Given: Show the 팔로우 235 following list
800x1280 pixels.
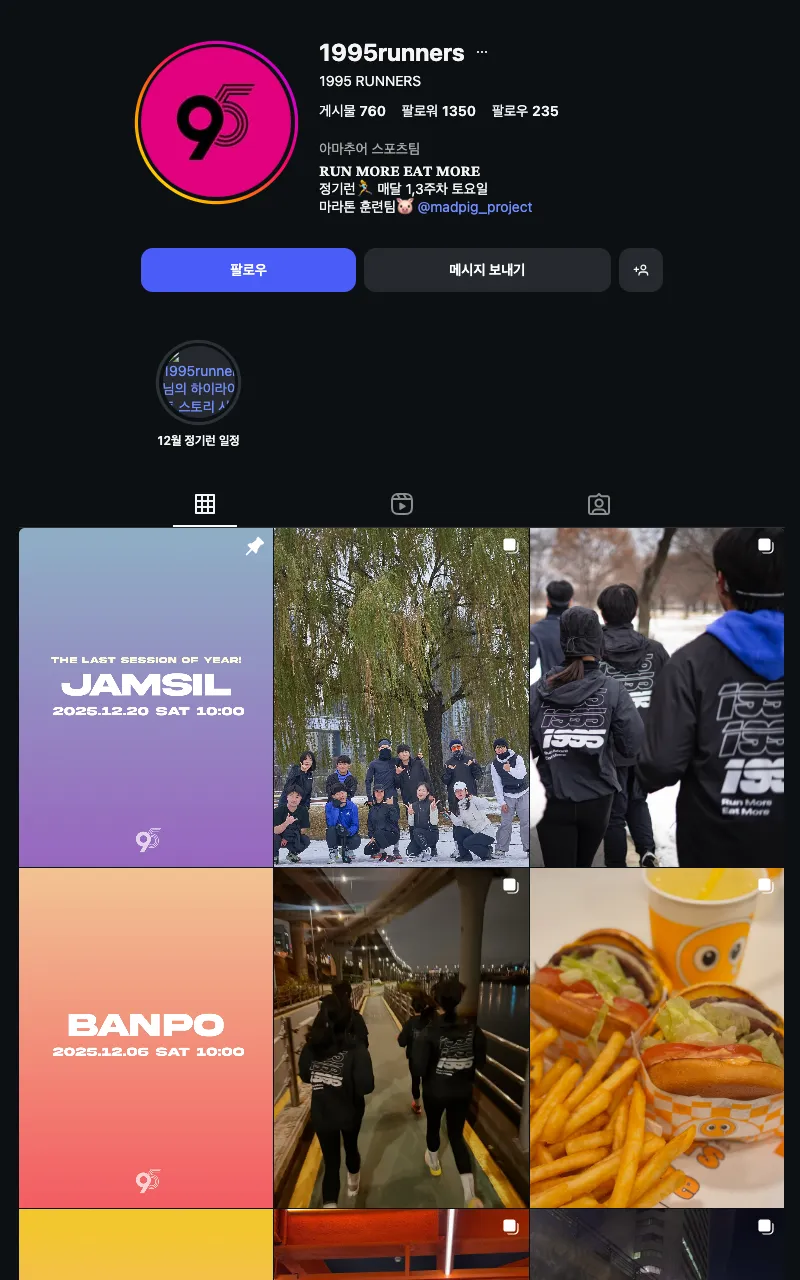Looking at the screenshot, I should (x=525, y=111).
